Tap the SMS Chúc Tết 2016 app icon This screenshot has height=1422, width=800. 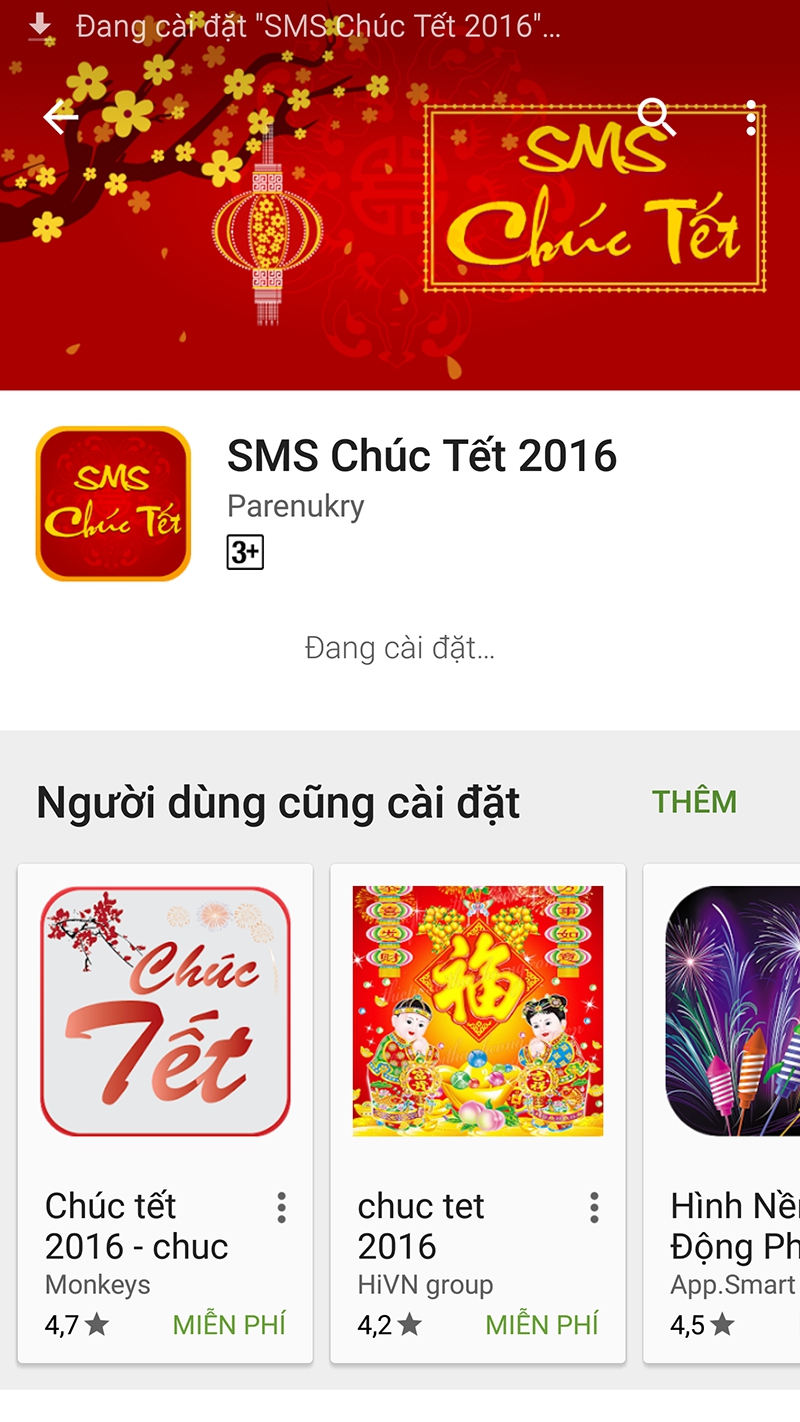(112, 501)
